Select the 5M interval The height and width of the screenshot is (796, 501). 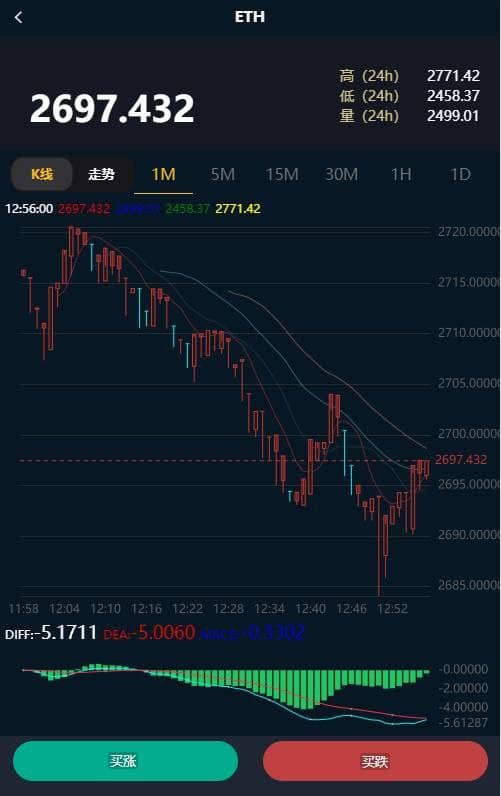pos(223,175)
